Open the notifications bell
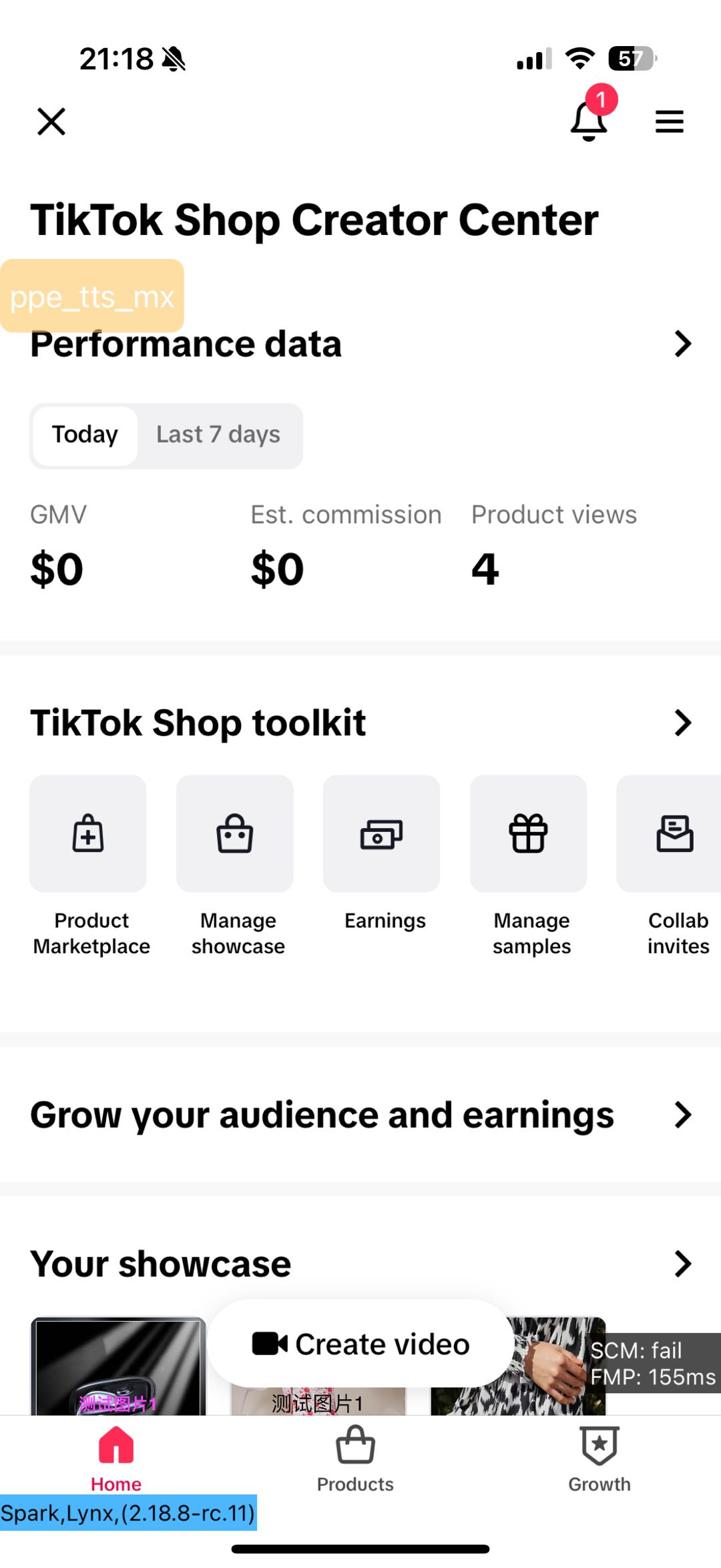Screen dimensions: 721x1568 click(589, 120)
